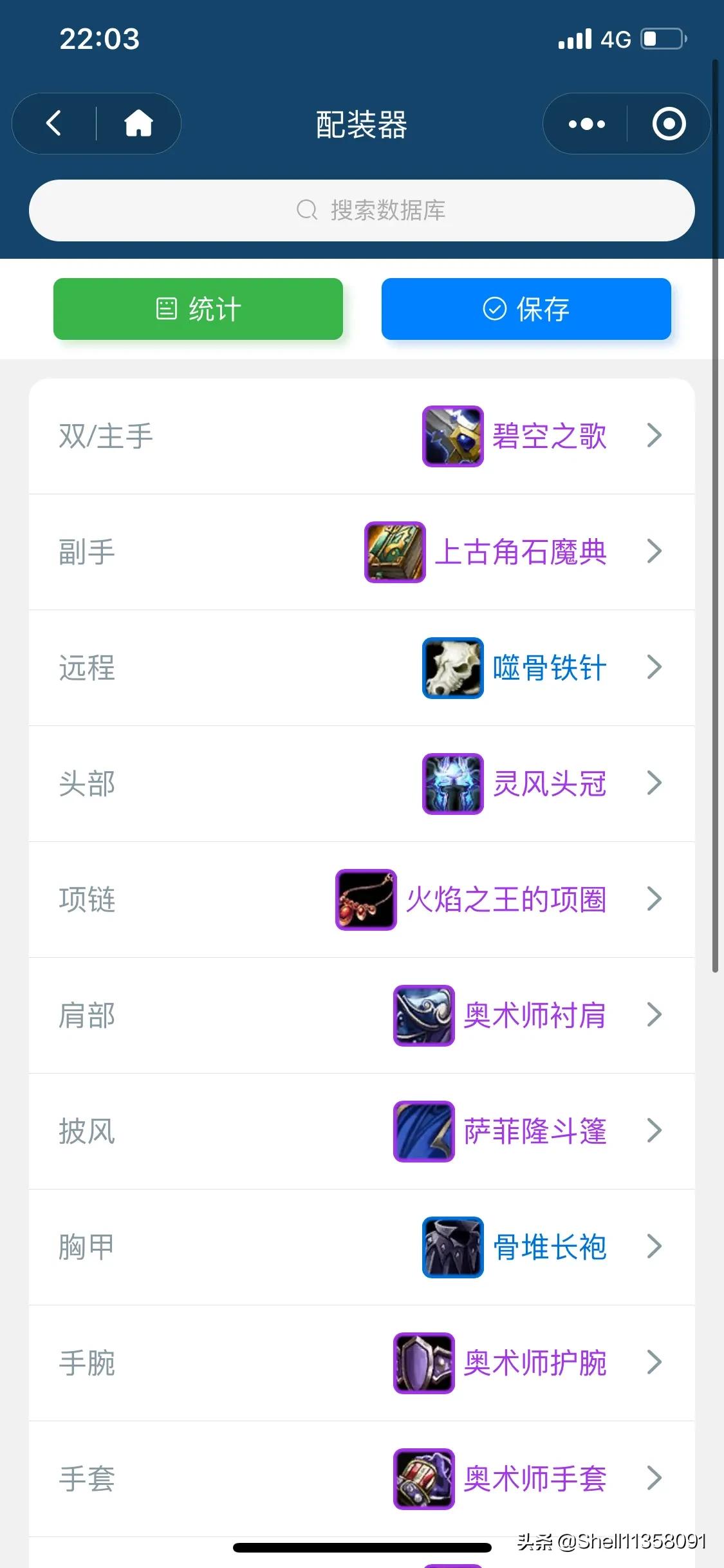This screenshot has height=1568, width=724.
Task: Open the three-dot more menu
Action: [586, 124]
